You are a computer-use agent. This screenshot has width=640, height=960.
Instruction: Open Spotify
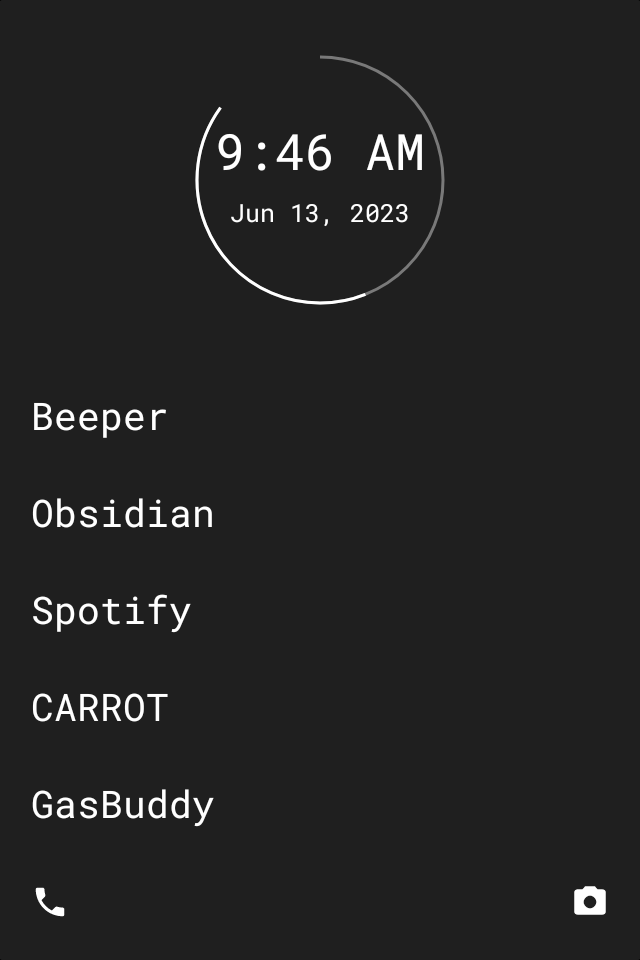coord(111,611)
